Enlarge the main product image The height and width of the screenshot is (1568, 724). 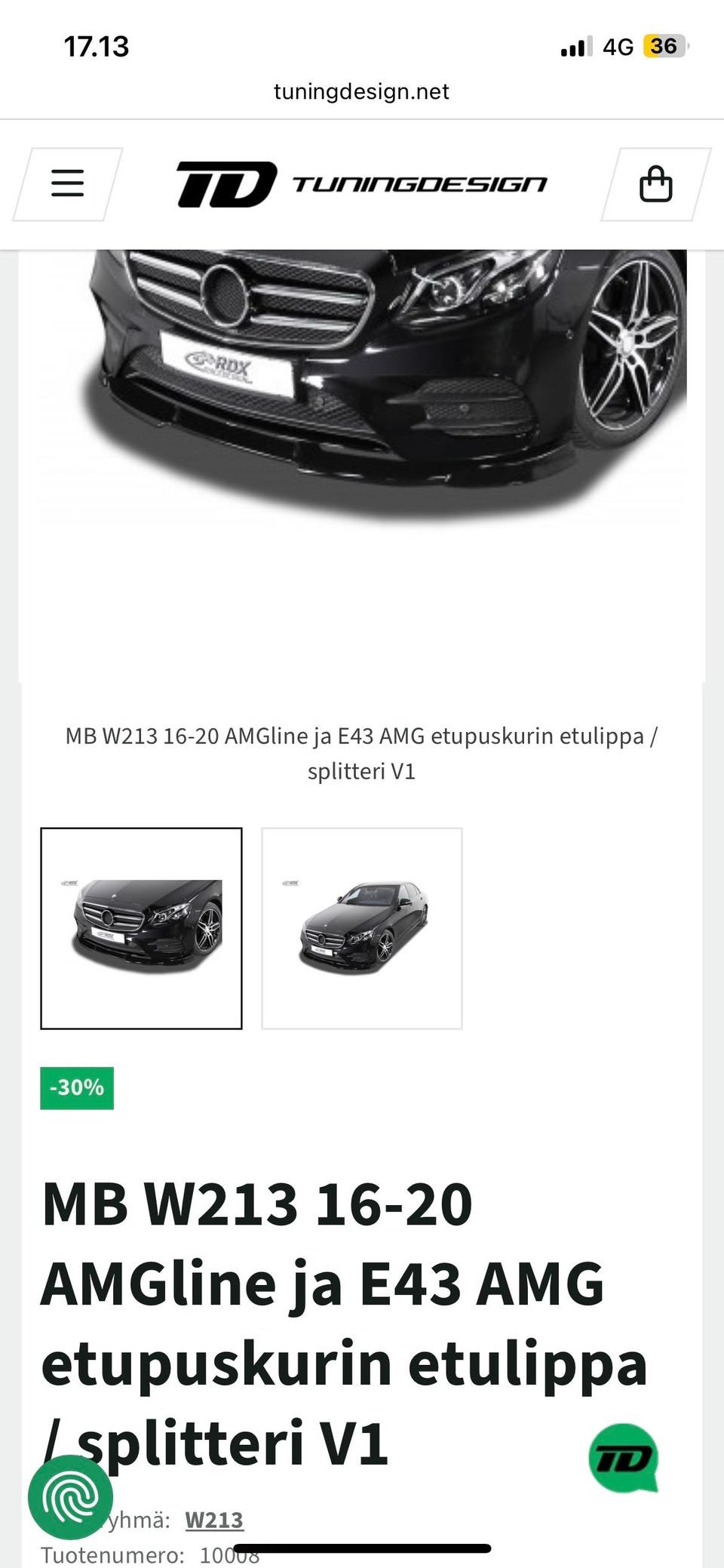pos(362,392)
